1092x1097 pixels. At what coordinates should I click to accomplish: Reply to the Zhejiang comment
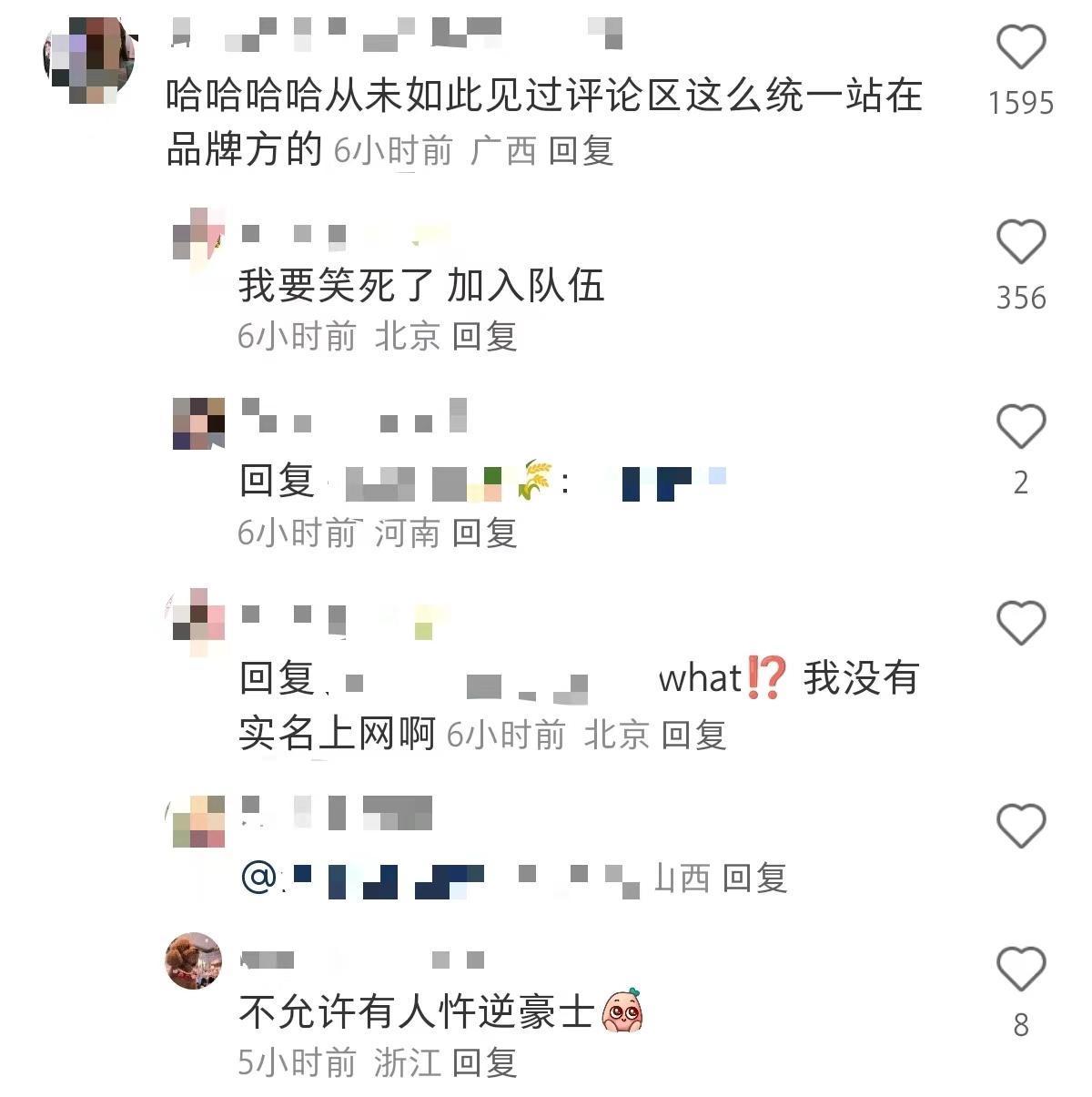coord(484,1062)
